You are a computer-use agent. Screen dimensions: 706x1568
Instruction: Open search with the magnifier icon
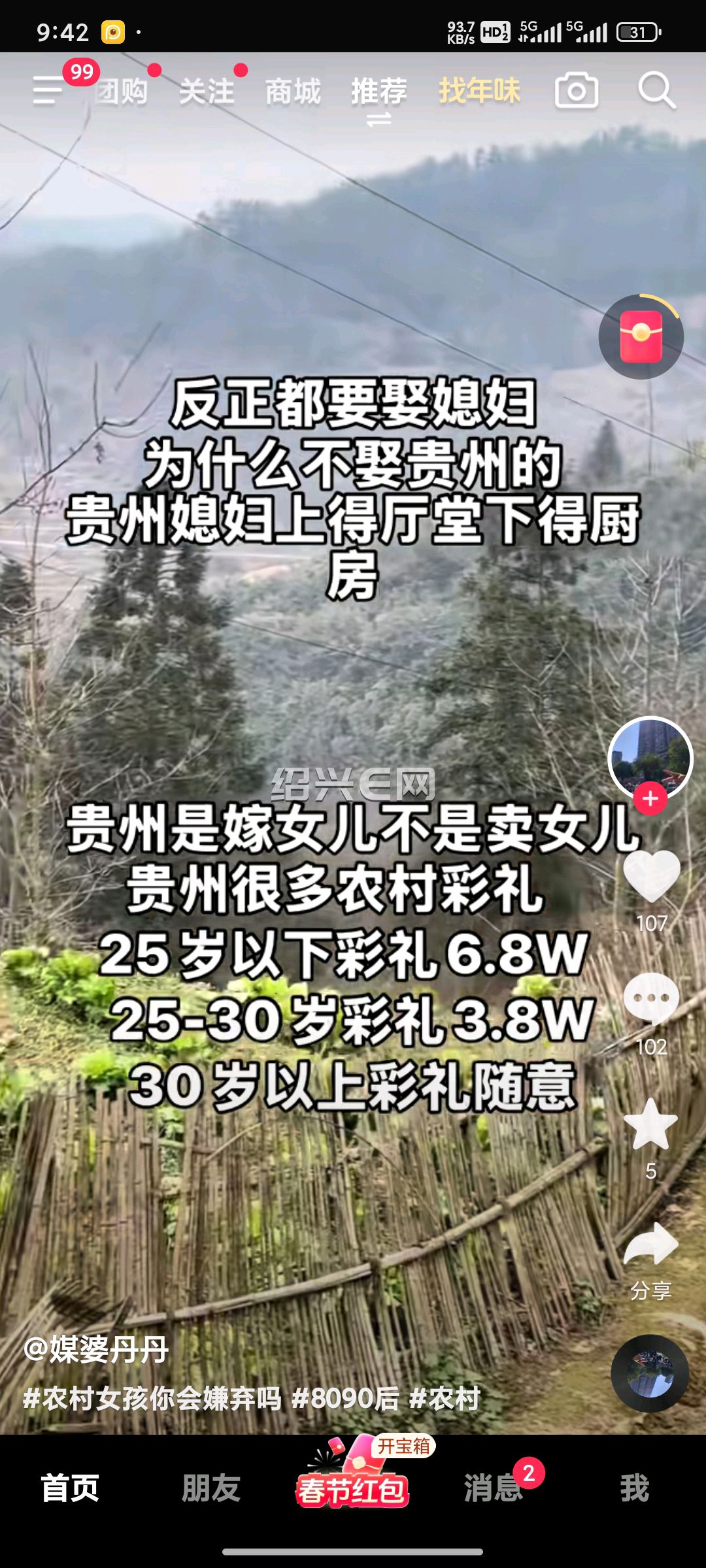pos(656,90)
